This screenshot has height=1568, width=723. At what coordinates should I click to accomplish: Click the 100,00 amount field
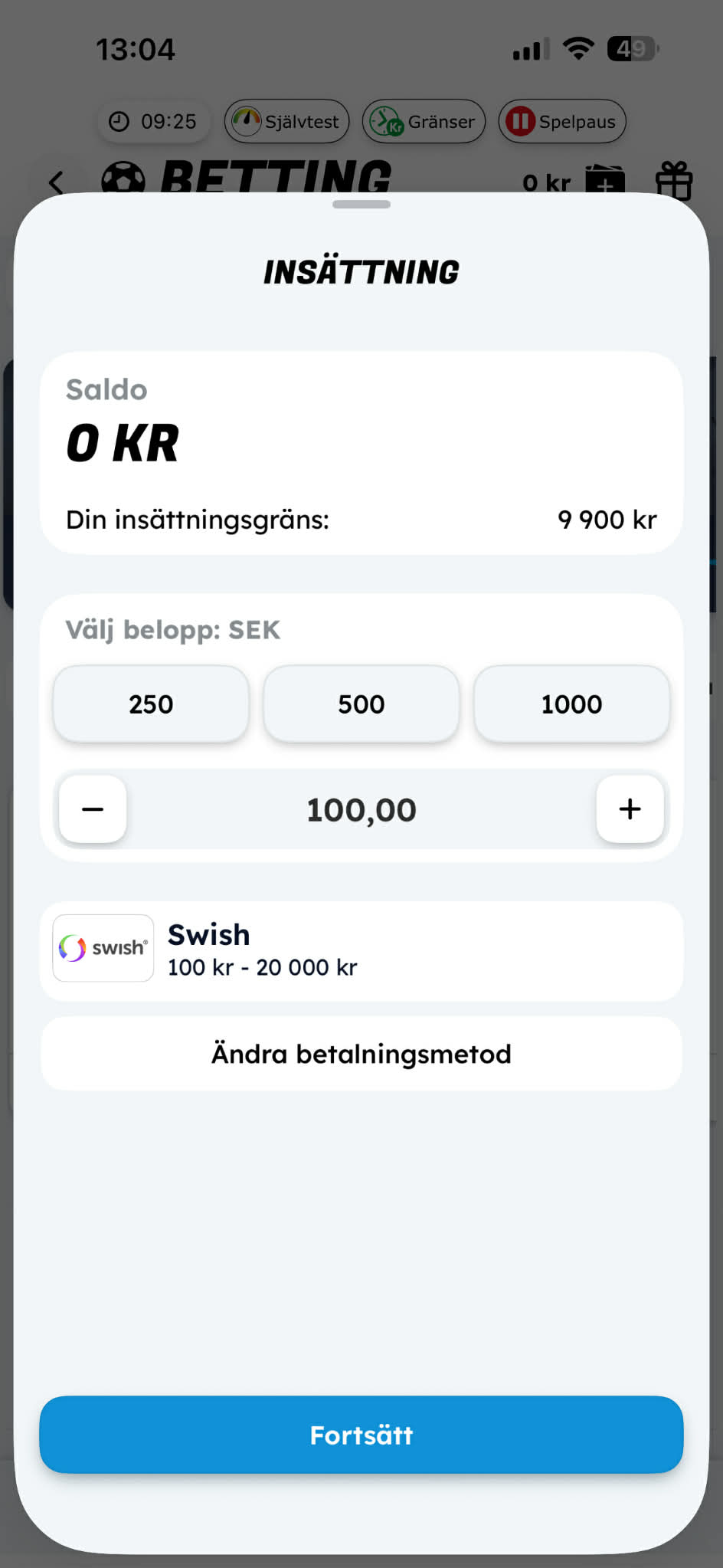tap(361, 809)
